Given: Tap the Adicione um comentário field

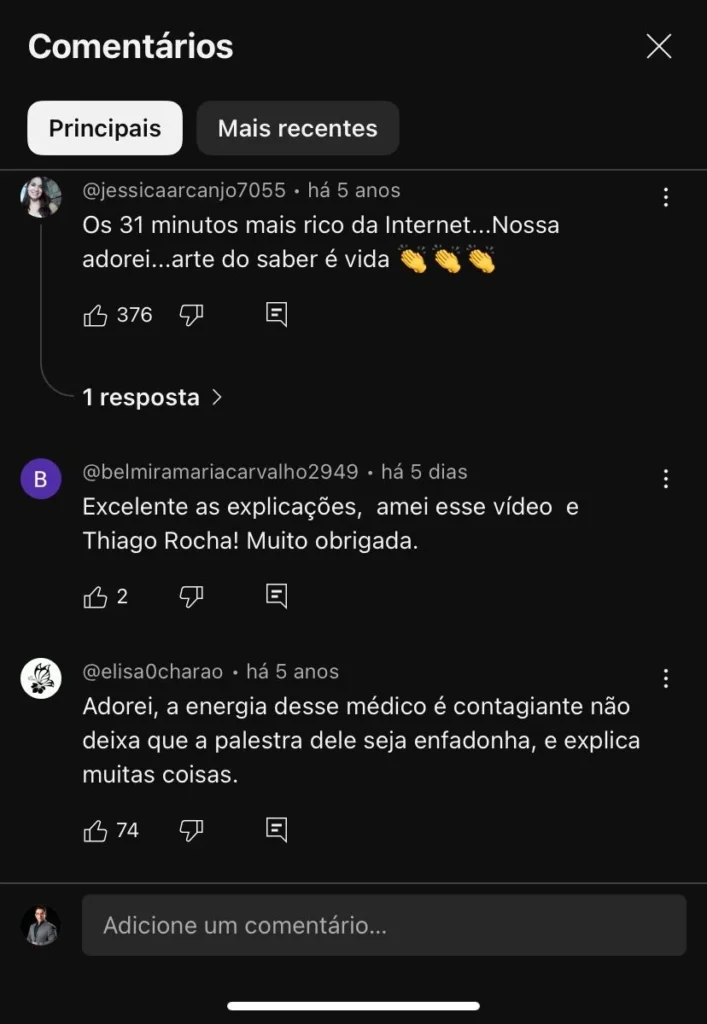Looking at the screenshot, I should click(384, 925).
